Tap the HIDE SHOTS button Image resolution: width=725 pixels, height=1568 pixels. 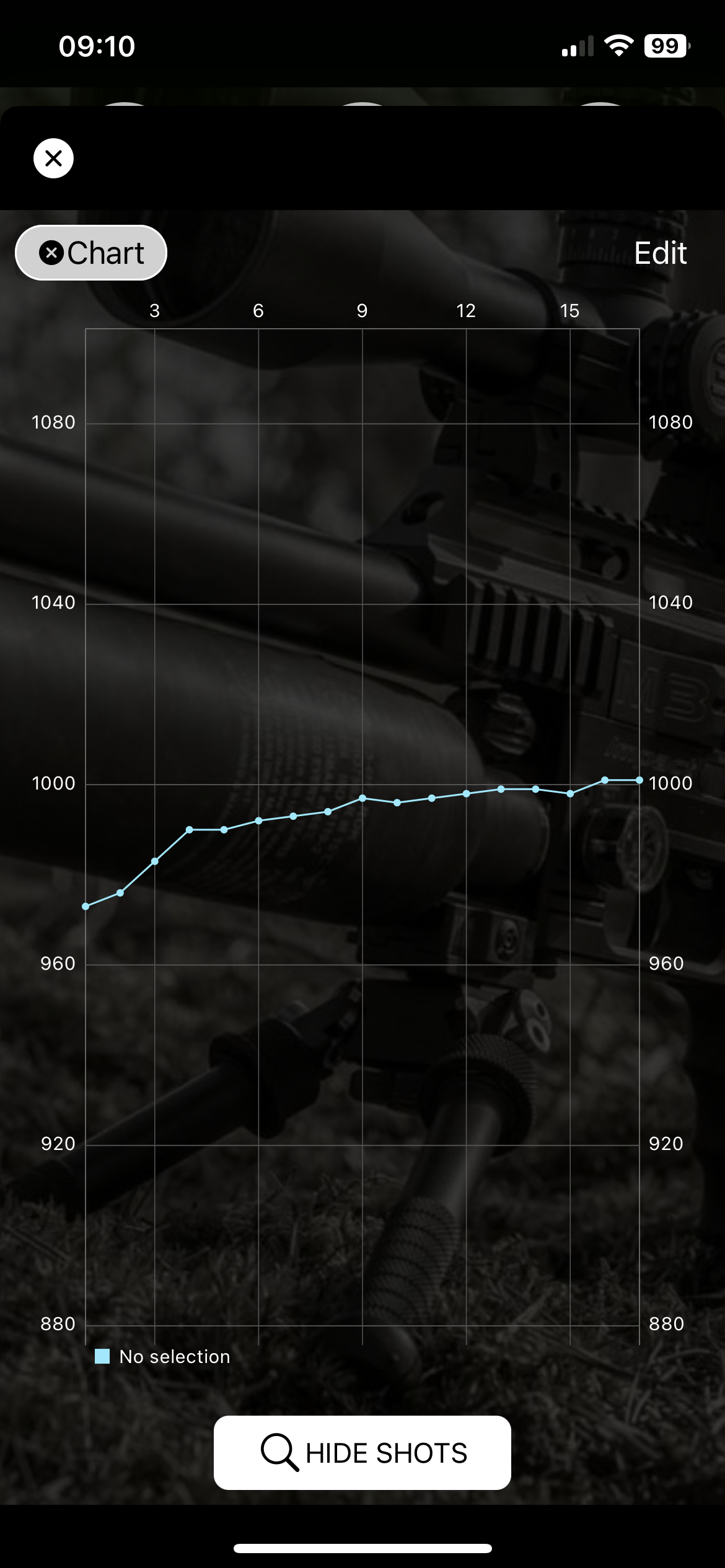click(362, 1453)
